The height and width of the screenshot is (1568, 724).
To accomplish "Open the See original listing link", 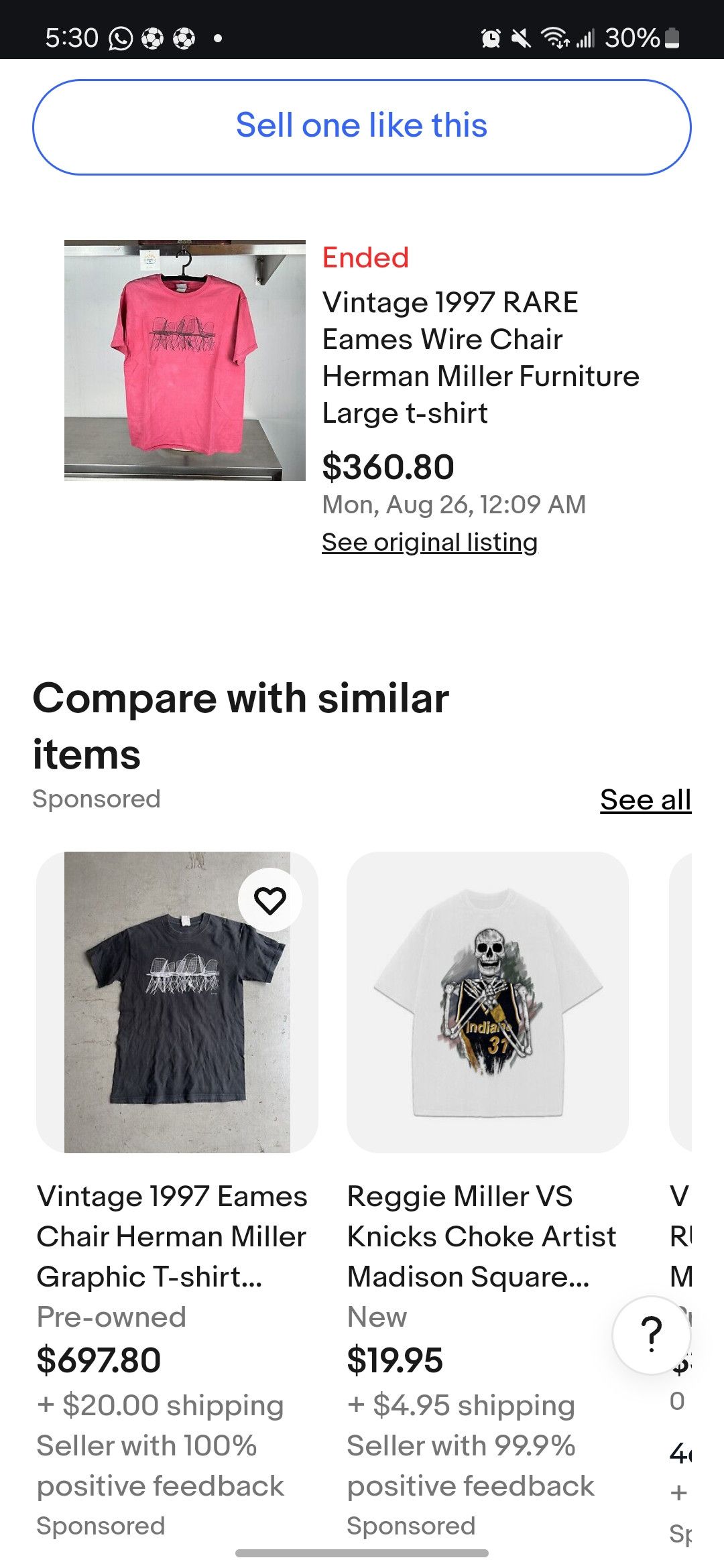I will 430,542.
